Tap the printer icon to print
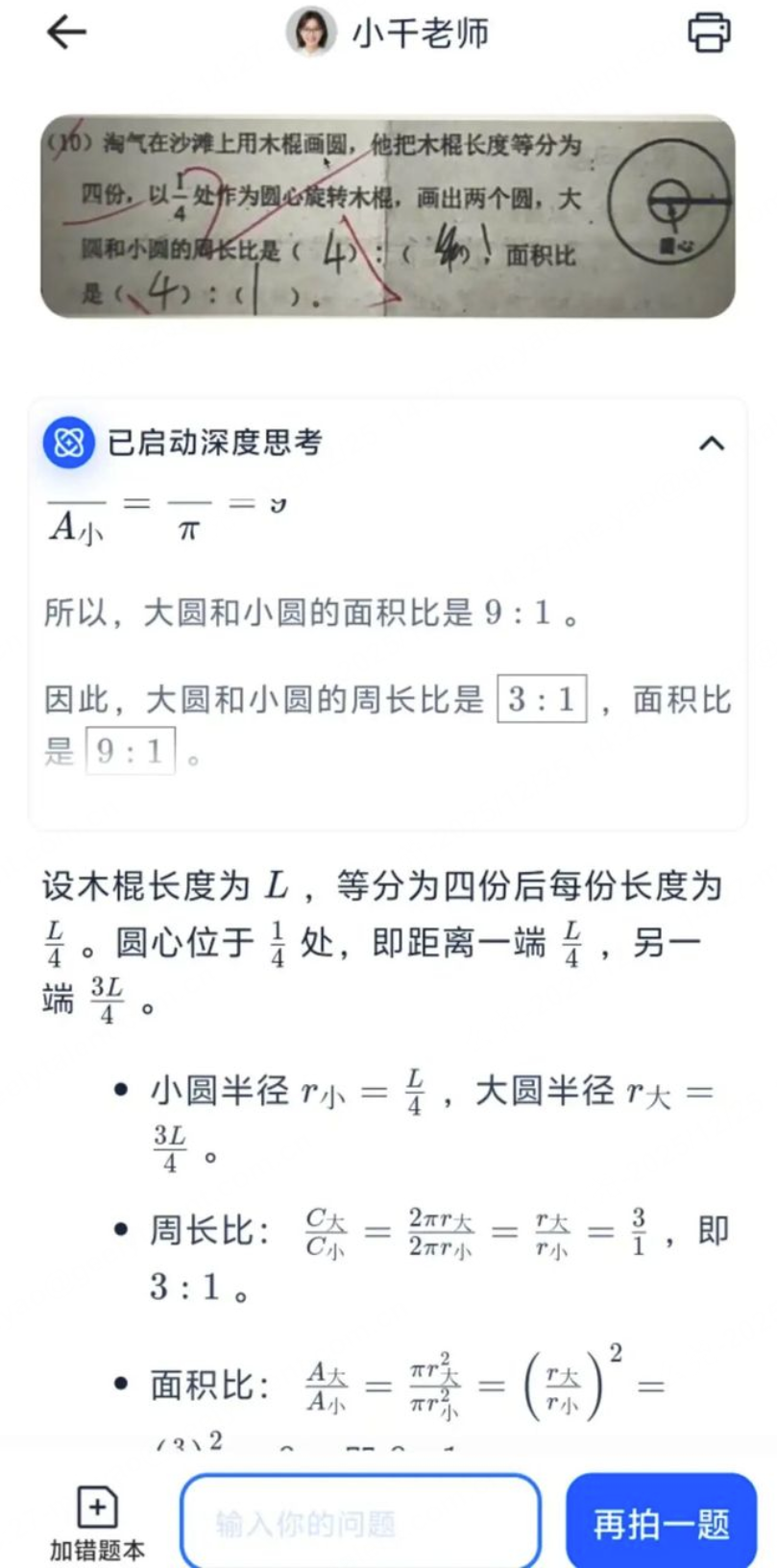The height and width of the screenshot is (1568, 777). [709, 33]
